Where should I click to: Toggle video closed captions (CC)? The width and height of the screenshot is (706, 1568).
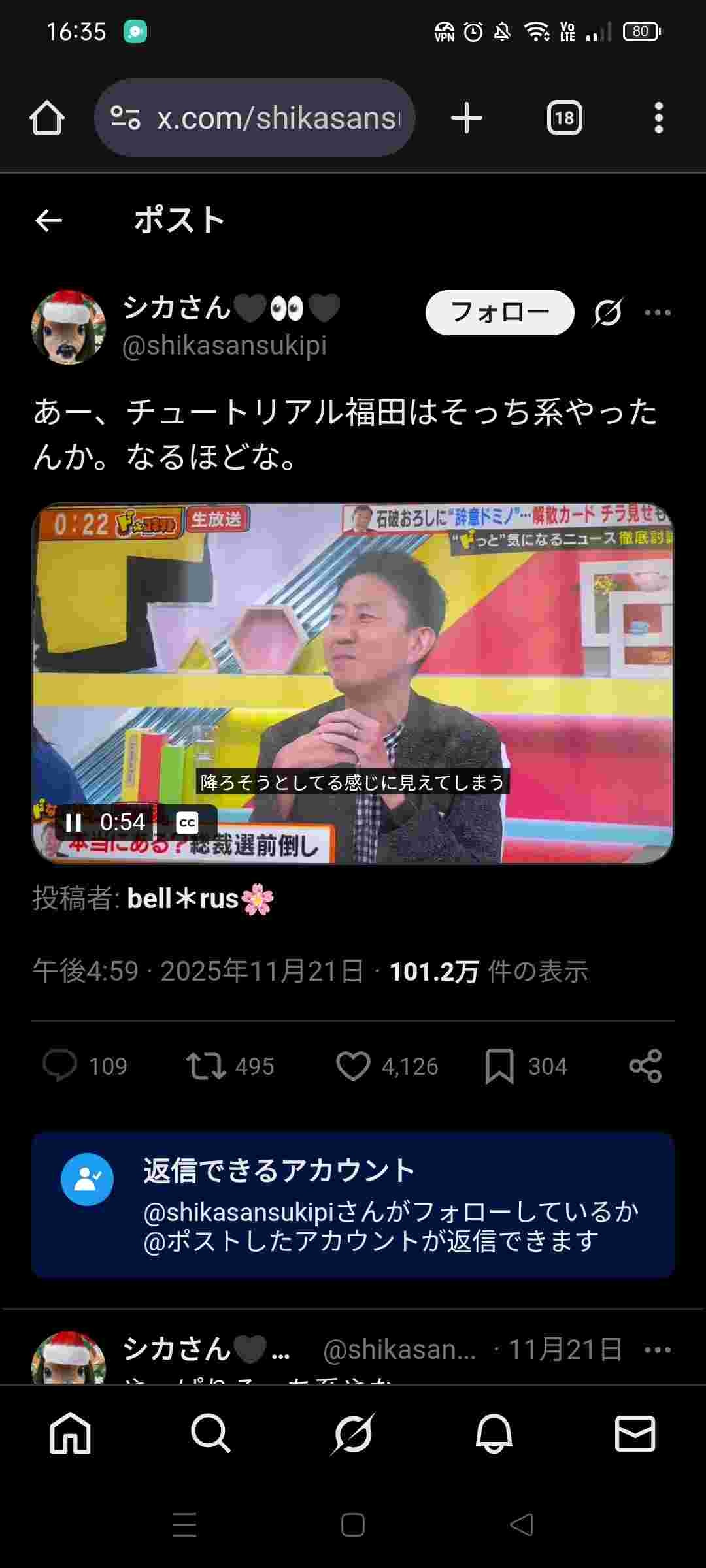[187, 823]
